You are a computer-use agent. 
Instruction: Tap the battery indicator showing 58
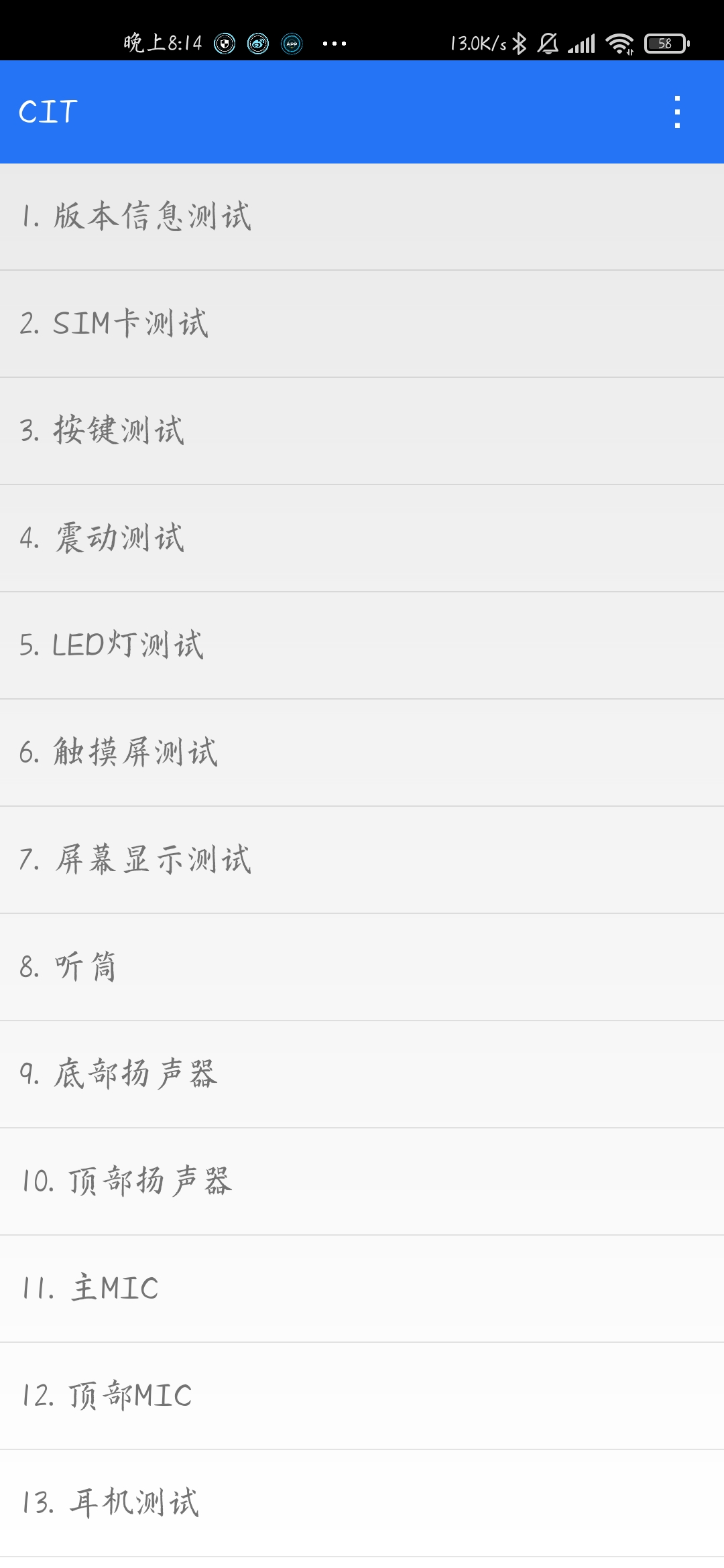click(x=666, y=43)
